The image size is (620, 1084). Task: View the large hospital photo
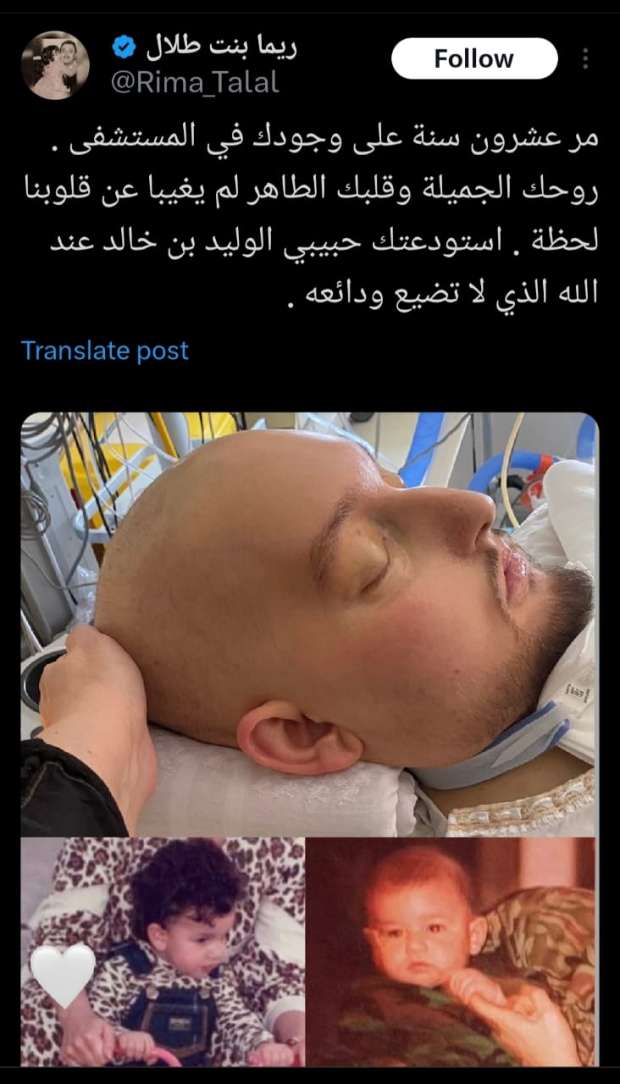coord(309,623)
